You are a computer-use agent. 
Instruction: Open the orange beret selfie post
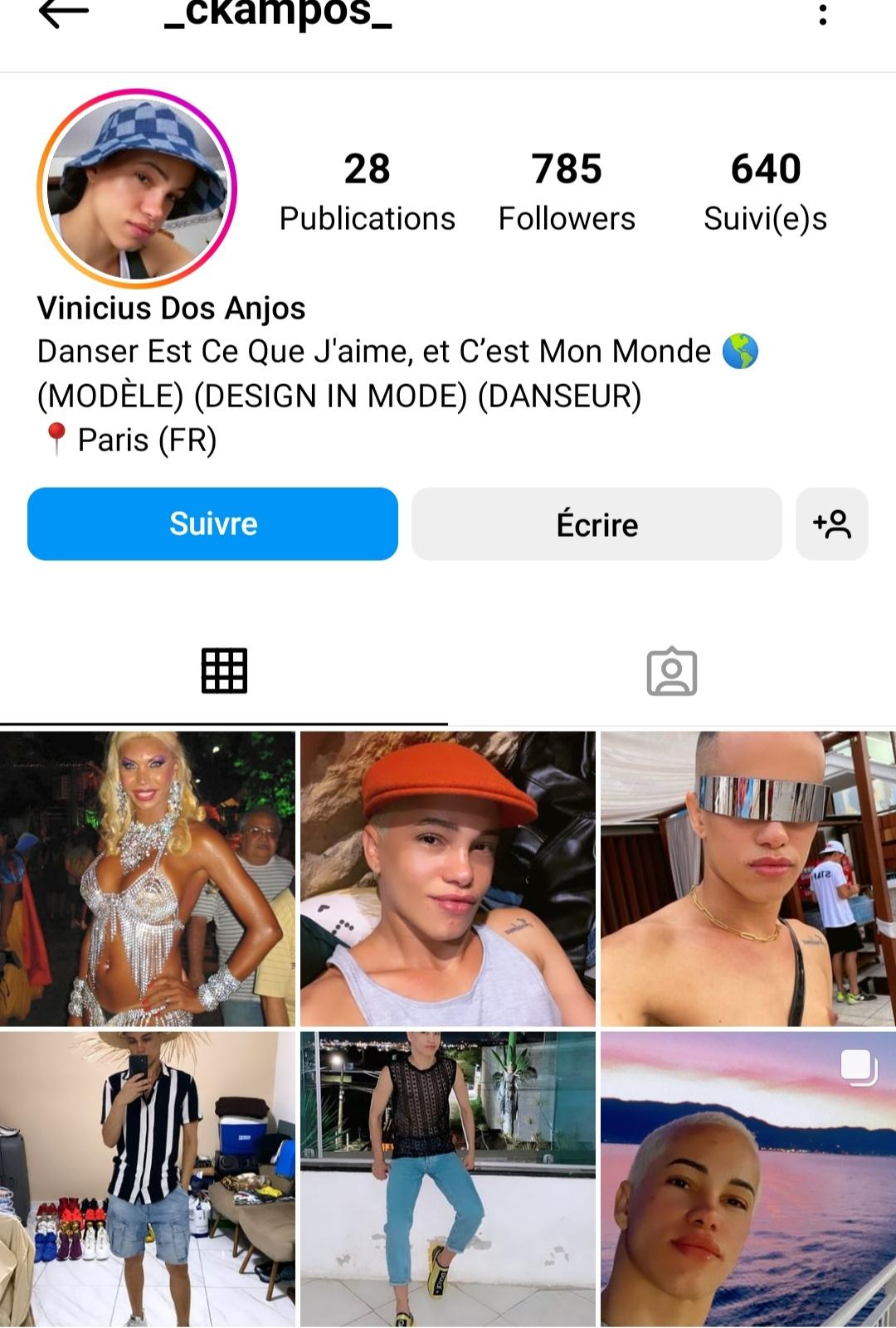coord(448,878)
